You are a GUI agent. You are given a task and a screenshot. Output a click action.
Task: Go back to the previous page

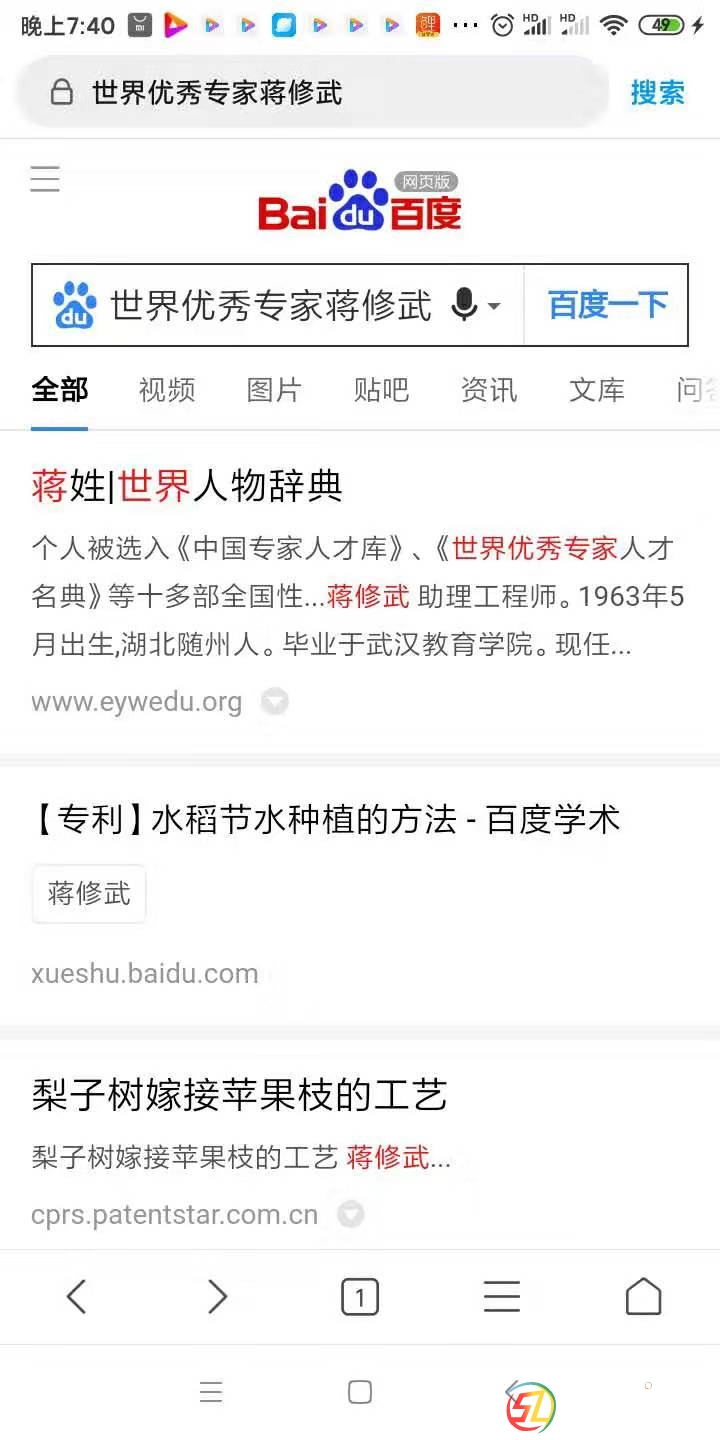(77, 1297)
